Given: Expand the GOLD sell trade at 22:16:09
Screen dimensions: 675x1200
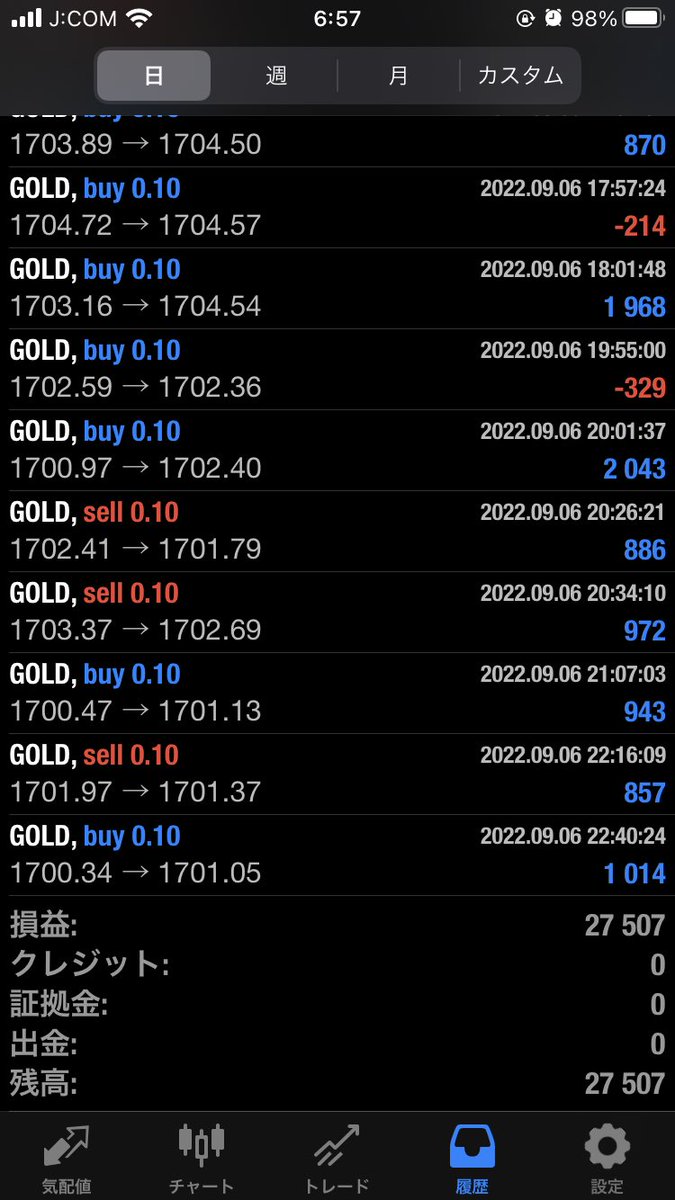Looking at the screenshot, I should click(x=337, y=774).
